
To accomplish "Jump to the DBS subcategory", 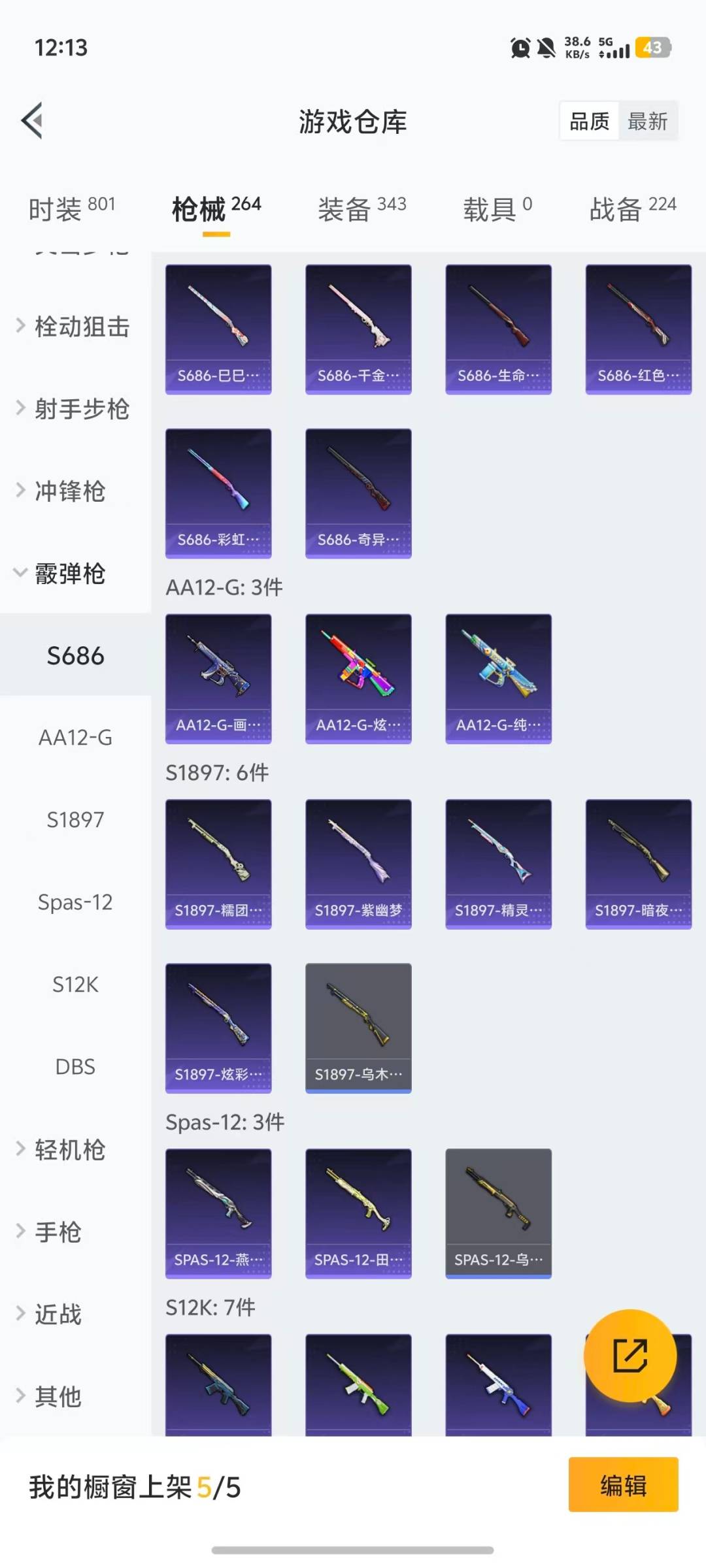I will tap(75, 1067).
